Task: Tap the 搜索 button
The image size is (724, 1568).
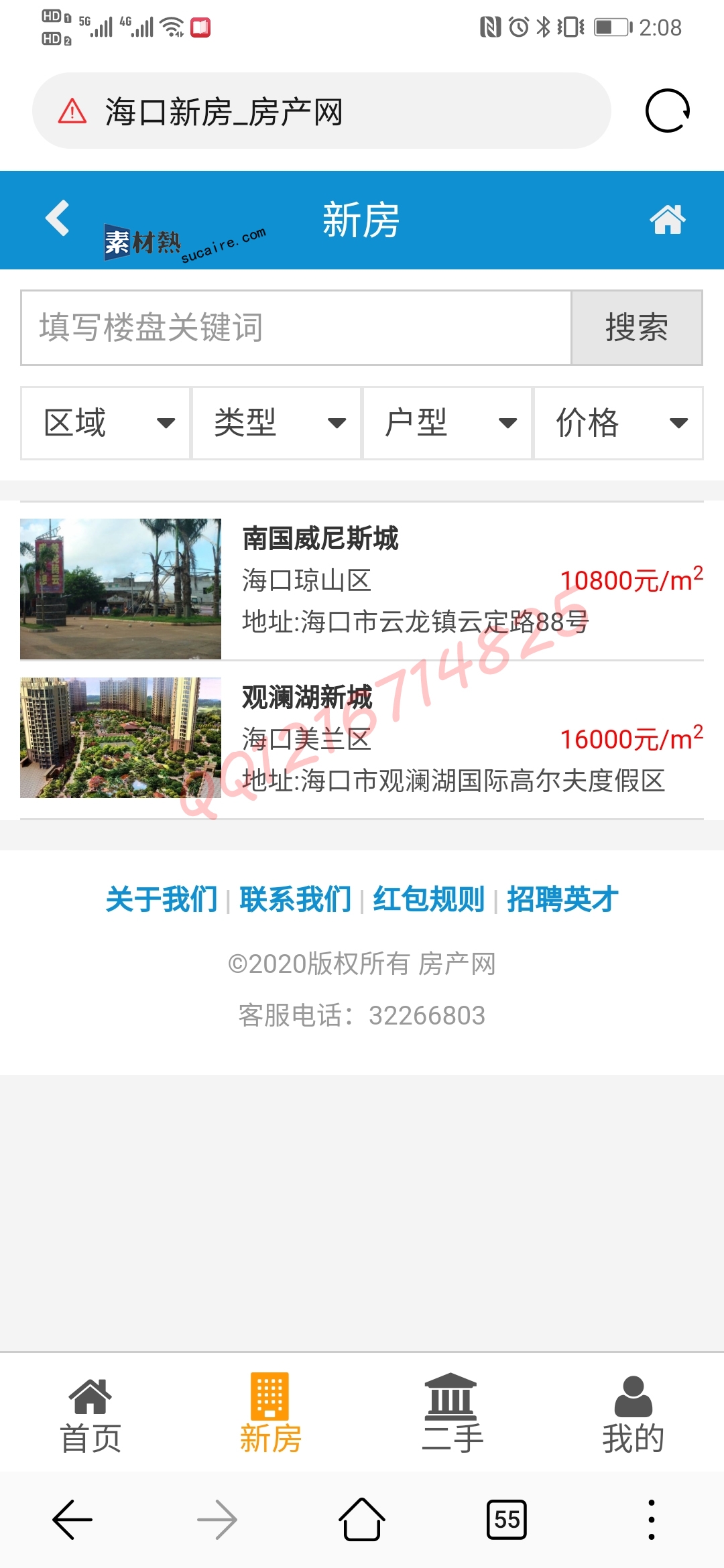Action: click(636, 328)
